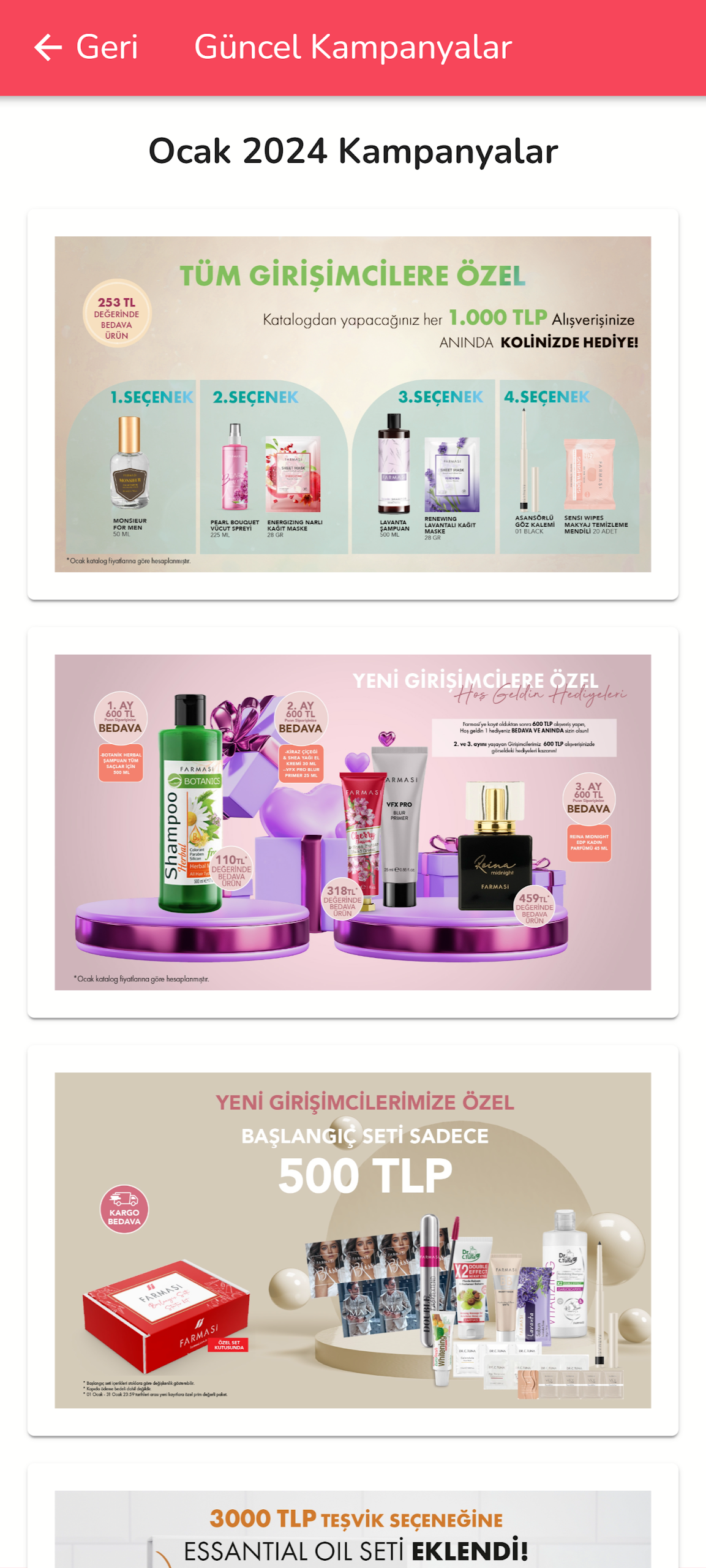Open the Tüm Girişimcilere Özel campaign card
This screenshot has height=1568, width=706.
(353, 404)
